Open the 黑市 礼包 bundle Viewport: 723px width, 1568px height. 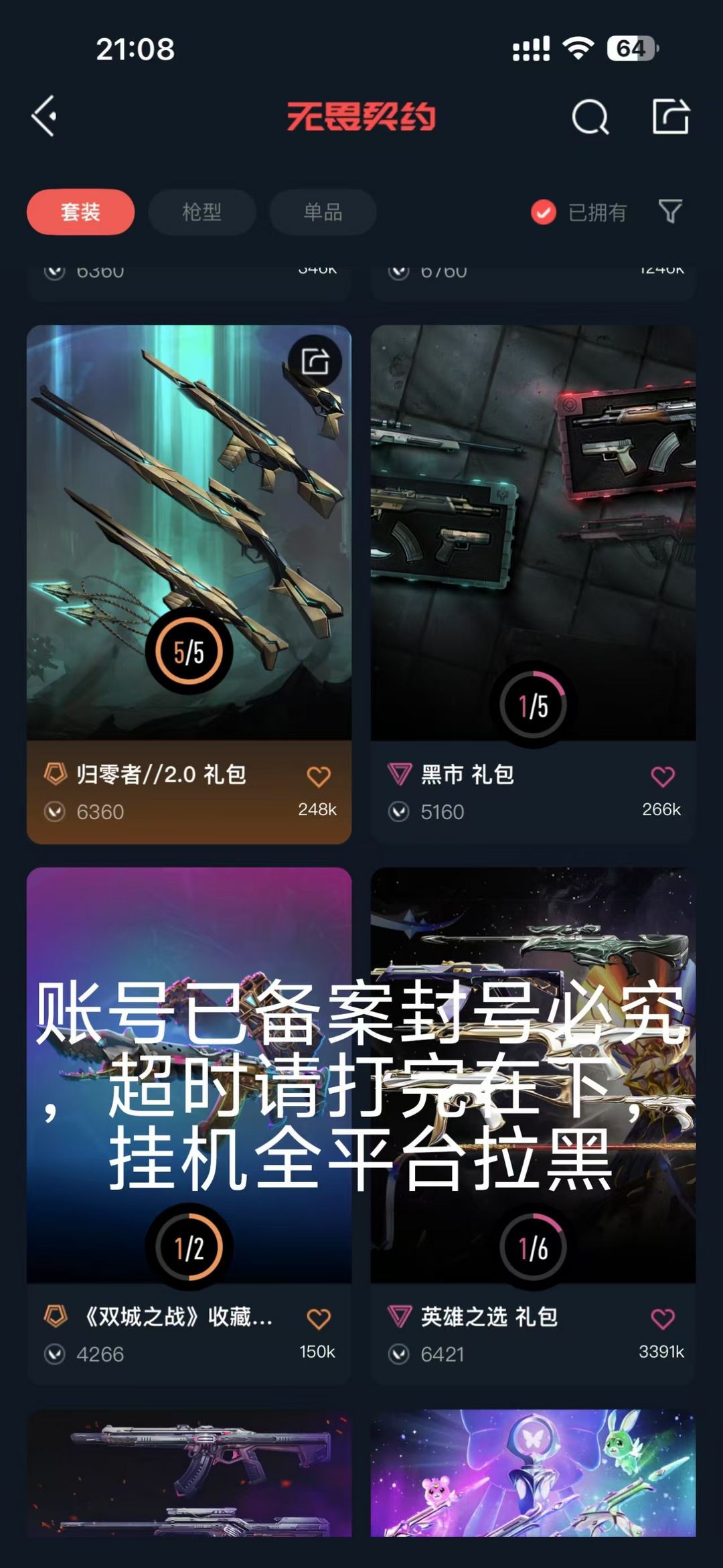tap(533, 584)
